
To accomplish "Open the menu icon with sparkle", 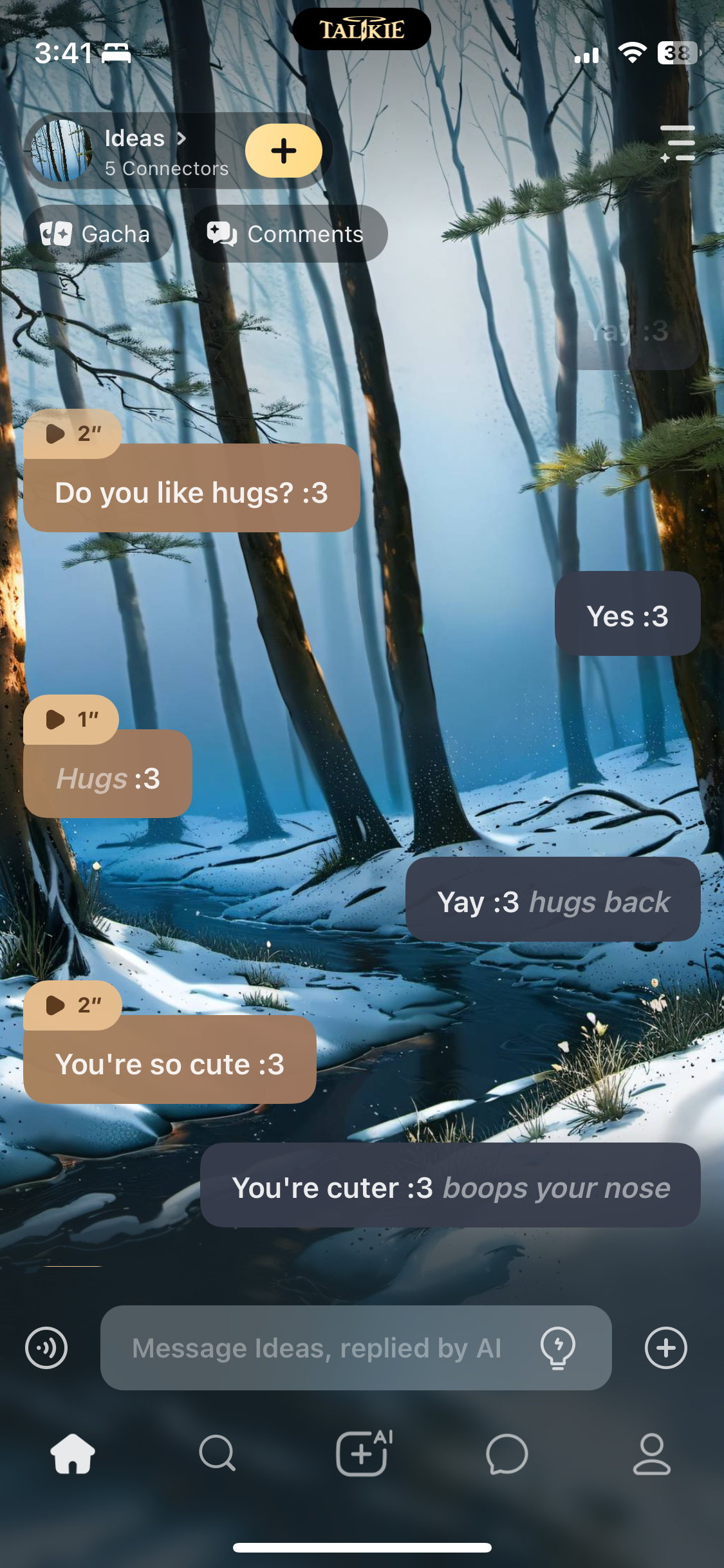I will coord(678,144).
